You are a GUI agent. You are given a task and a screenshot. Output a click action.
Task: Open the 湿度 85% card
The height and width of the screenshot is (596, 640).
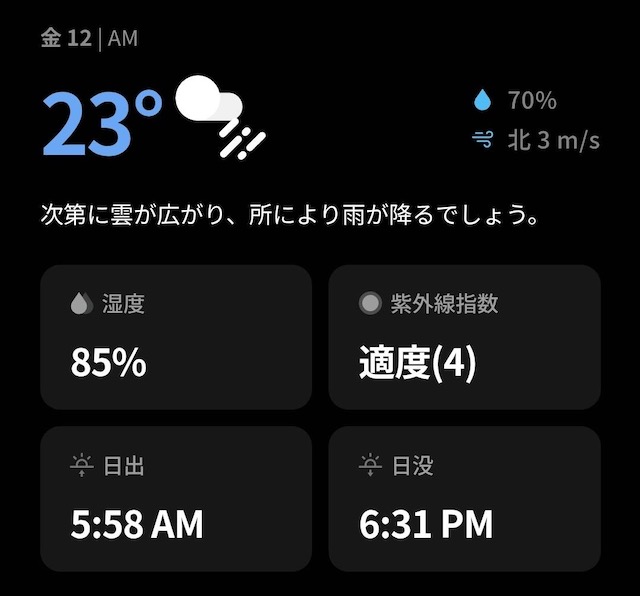[x=176, y=337]
